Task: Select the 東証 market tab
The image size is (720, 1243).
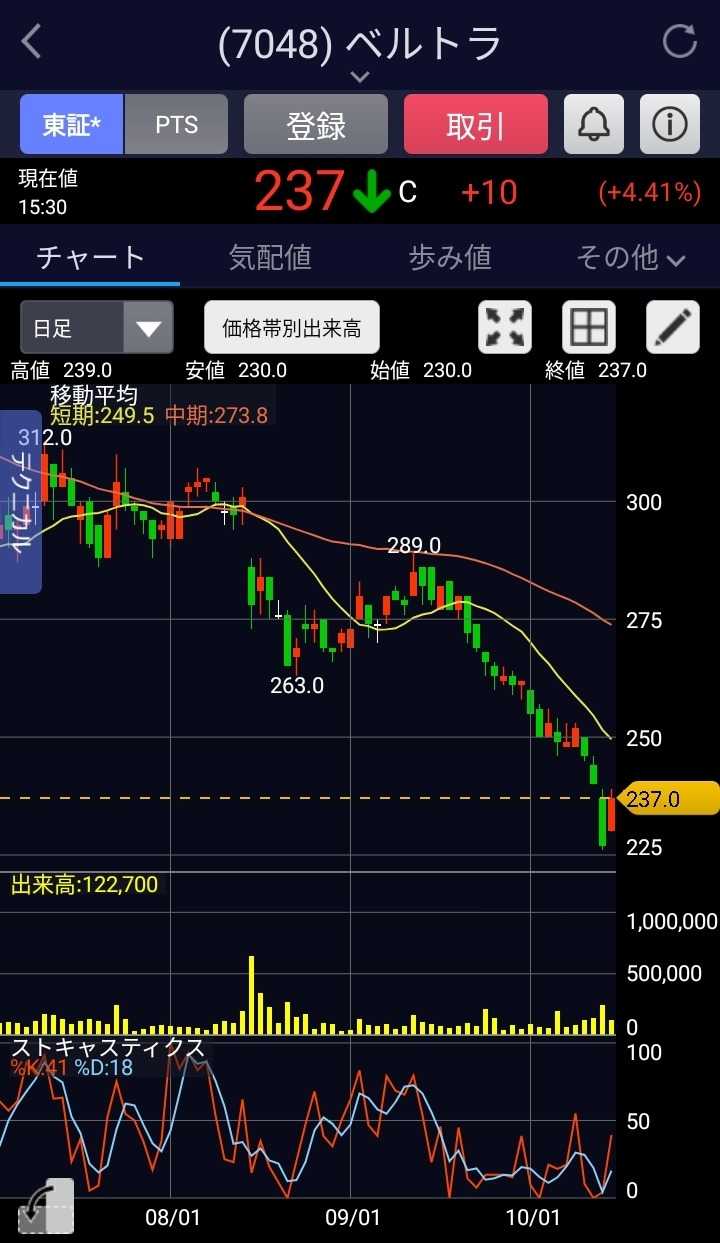Action: tap(72, 125)
